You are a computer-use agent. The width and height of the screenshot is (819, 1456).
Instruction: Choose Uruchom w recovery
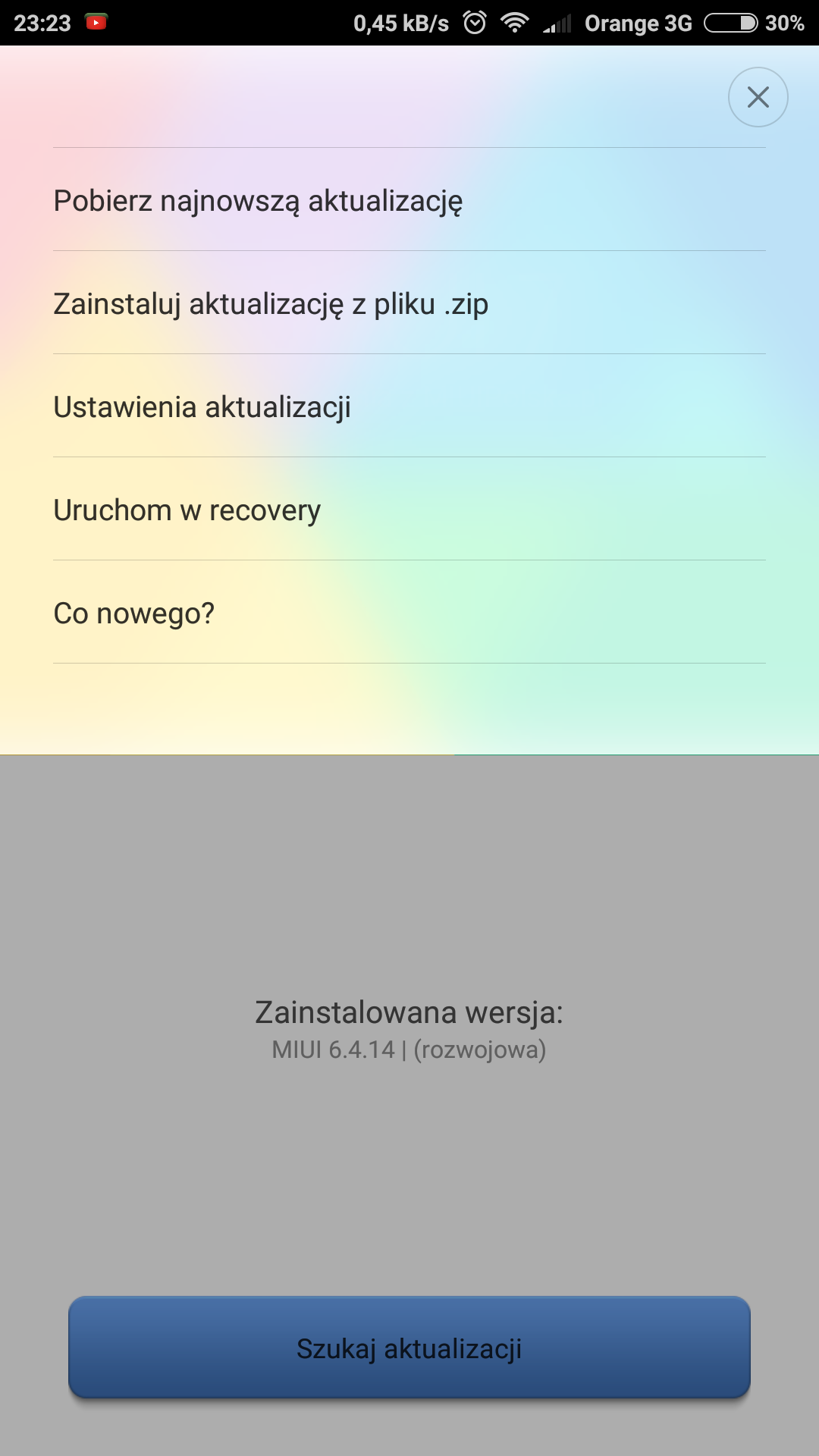pyautogui.click(x=409, y=510)
